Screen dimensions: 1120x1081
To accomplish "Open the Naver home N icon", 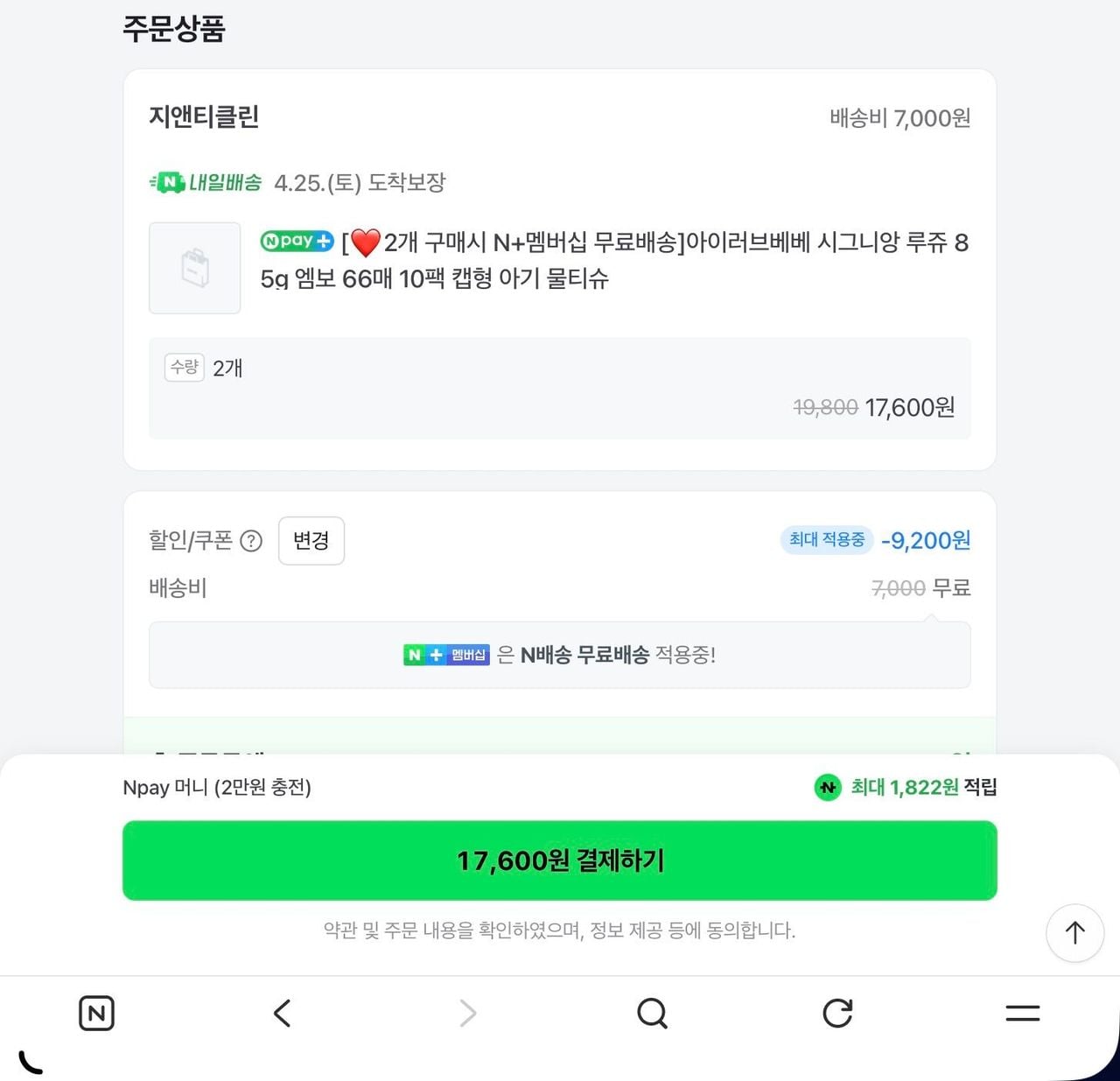I will 96,1014.
